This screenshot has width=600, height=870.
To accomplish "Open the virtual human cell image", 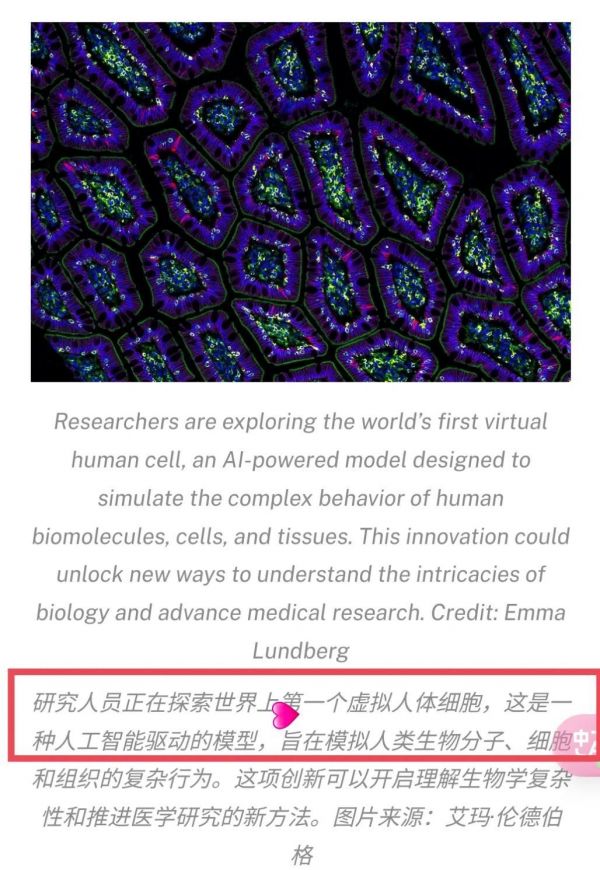I will click(300, 202).
